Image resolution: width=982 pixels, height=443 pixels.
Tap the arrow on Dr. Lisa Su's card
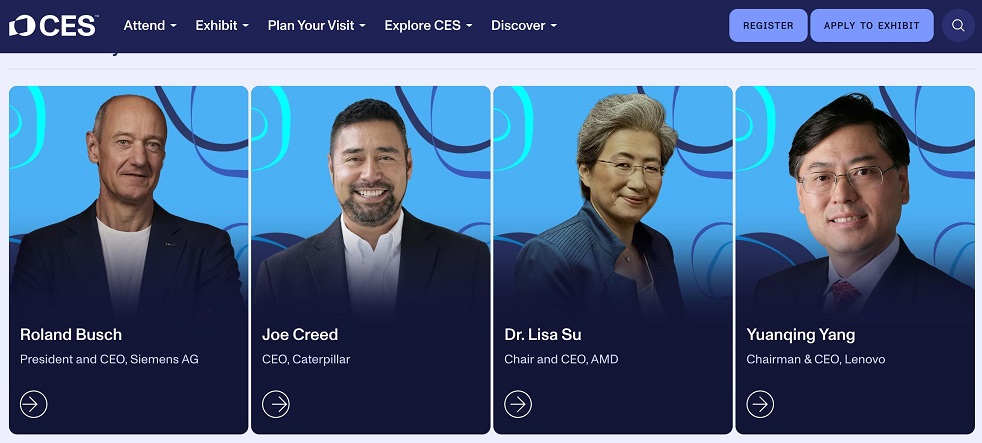[x=518, y=404]
